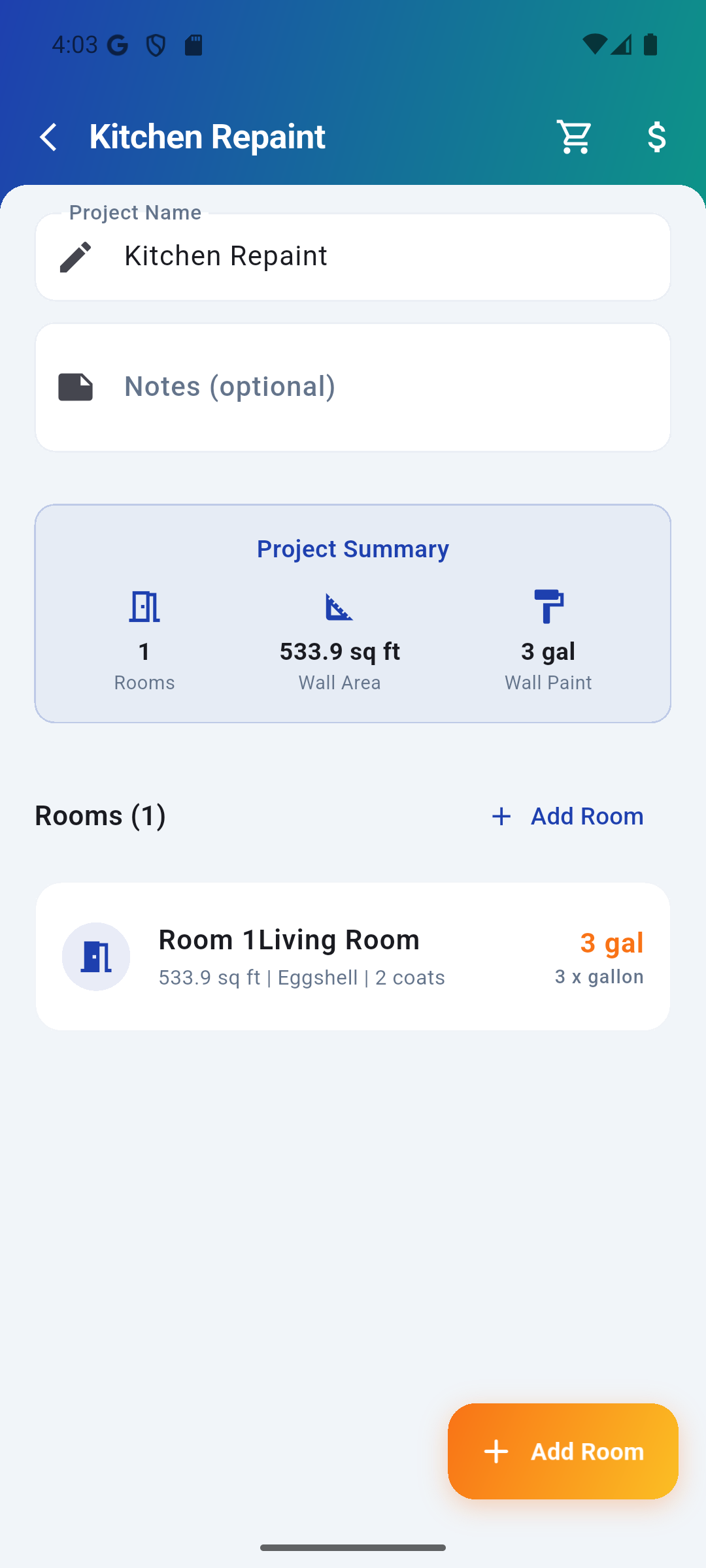Viewport: 706px width, 1568px height.
Task: Tap the Wall Paint roller icon
Action: click(x=548, y=606)
